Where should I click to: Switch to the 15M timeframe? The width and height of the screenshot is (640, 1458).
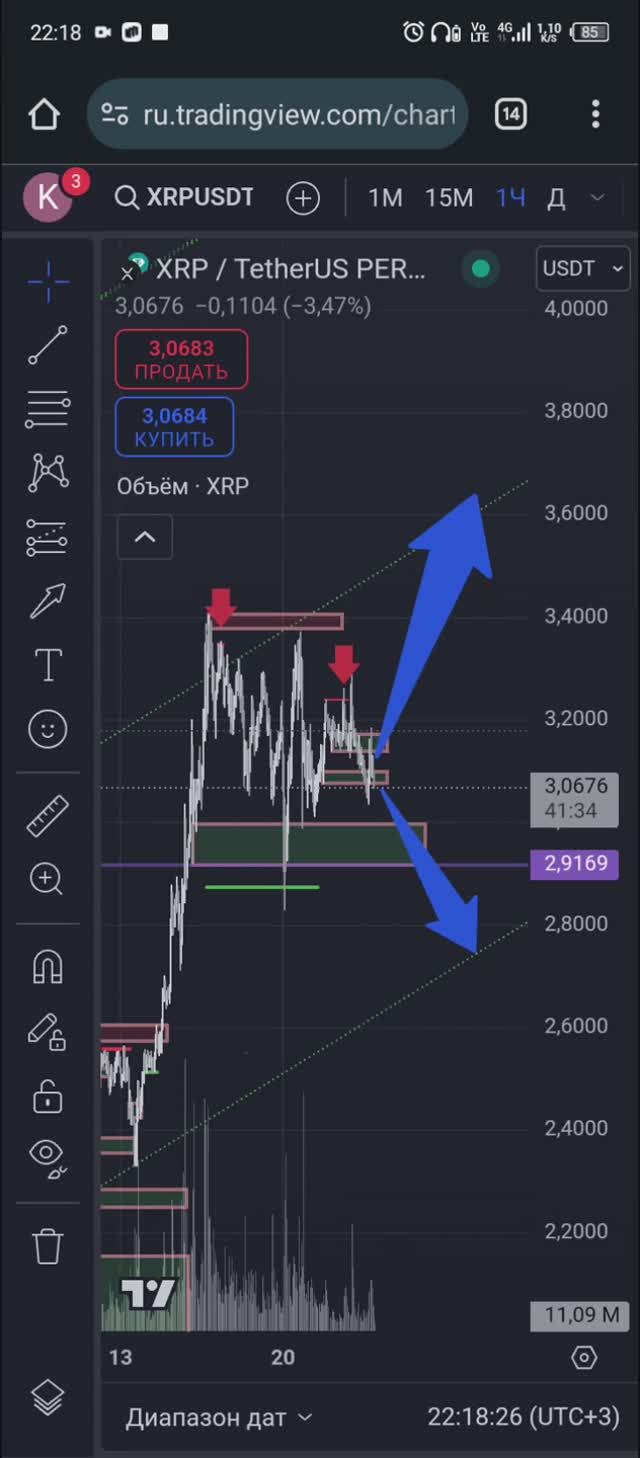tap(448, 198)
